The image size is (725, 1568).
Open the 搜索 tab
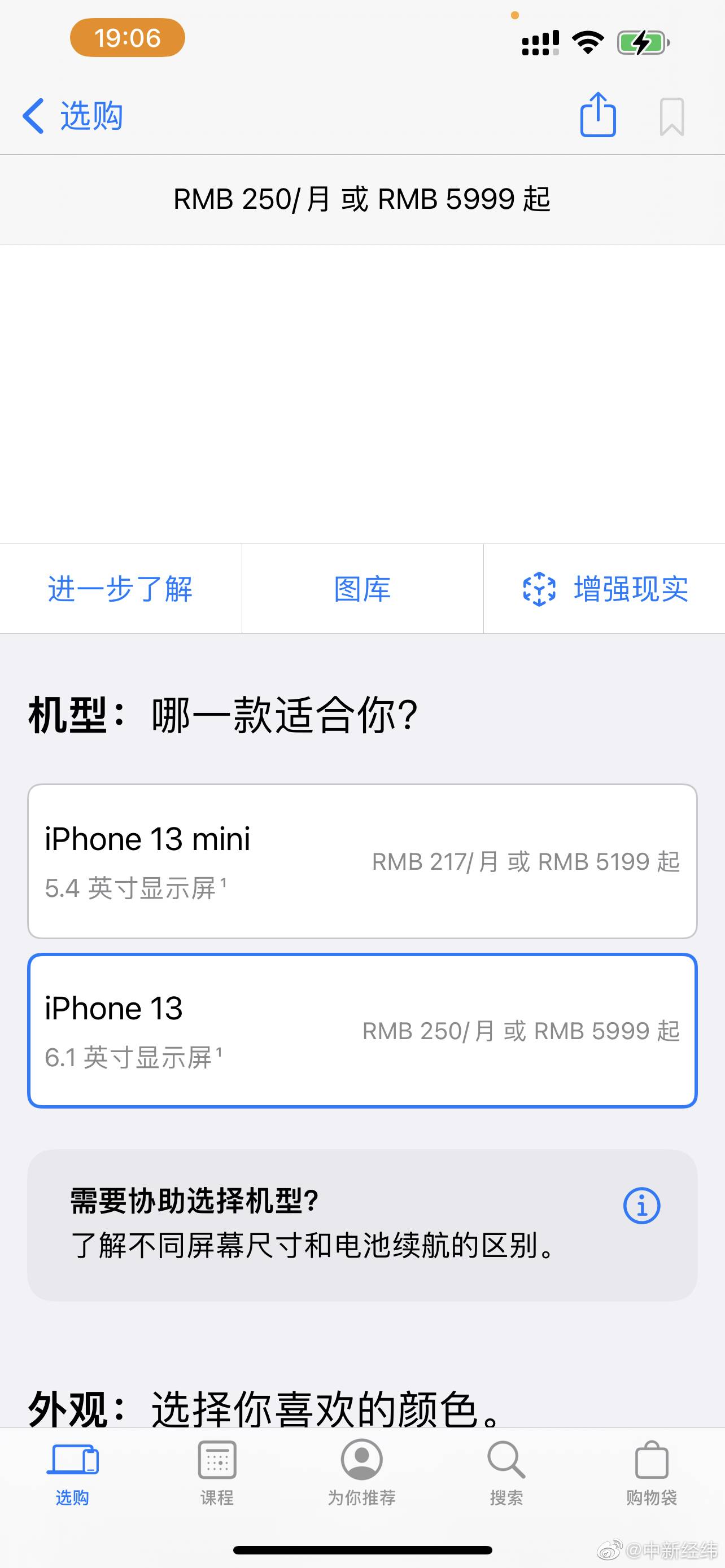[x=506, y=1472]
